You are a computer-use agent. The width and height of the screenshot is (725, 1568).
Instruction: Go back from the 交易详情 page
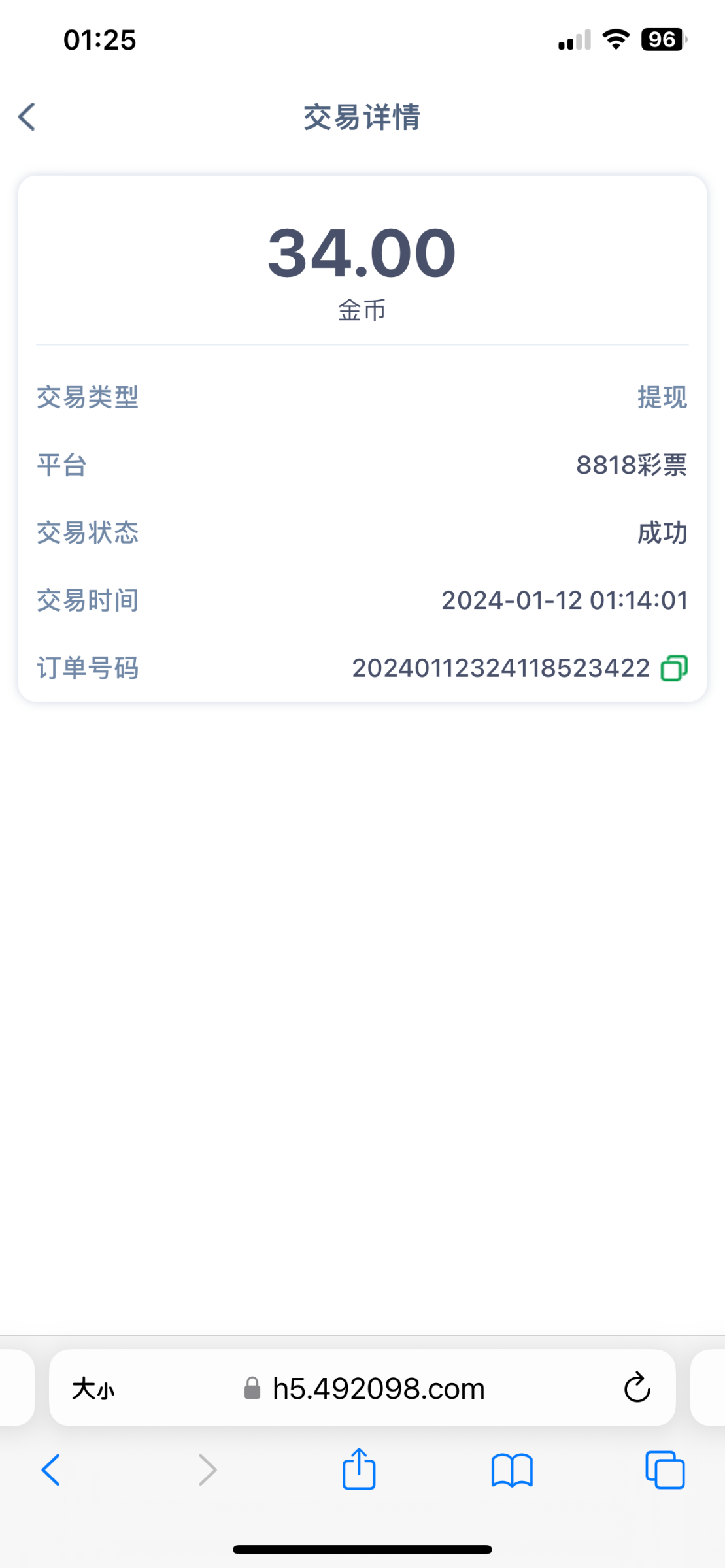(27, 117)
